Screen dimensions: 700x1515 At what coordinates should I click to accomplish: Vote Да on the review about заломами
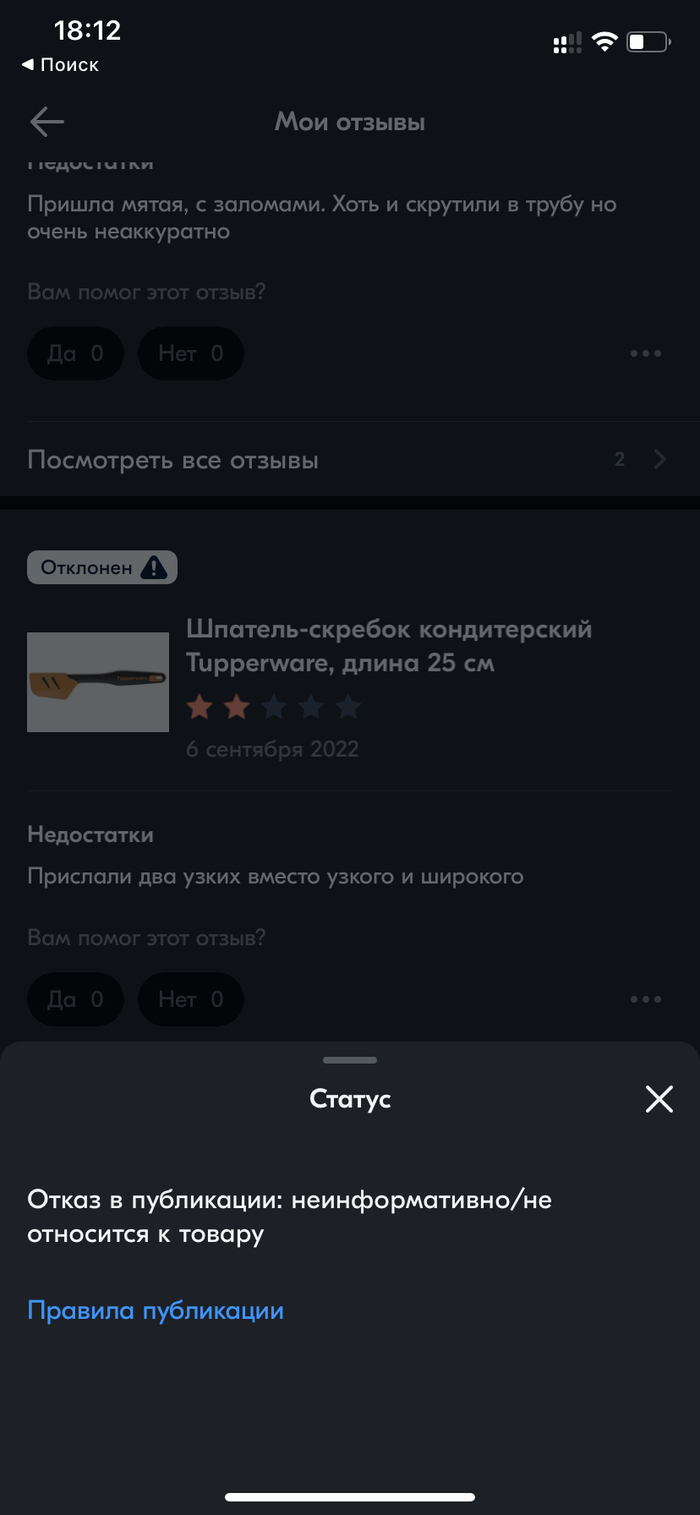click(75, 353)
